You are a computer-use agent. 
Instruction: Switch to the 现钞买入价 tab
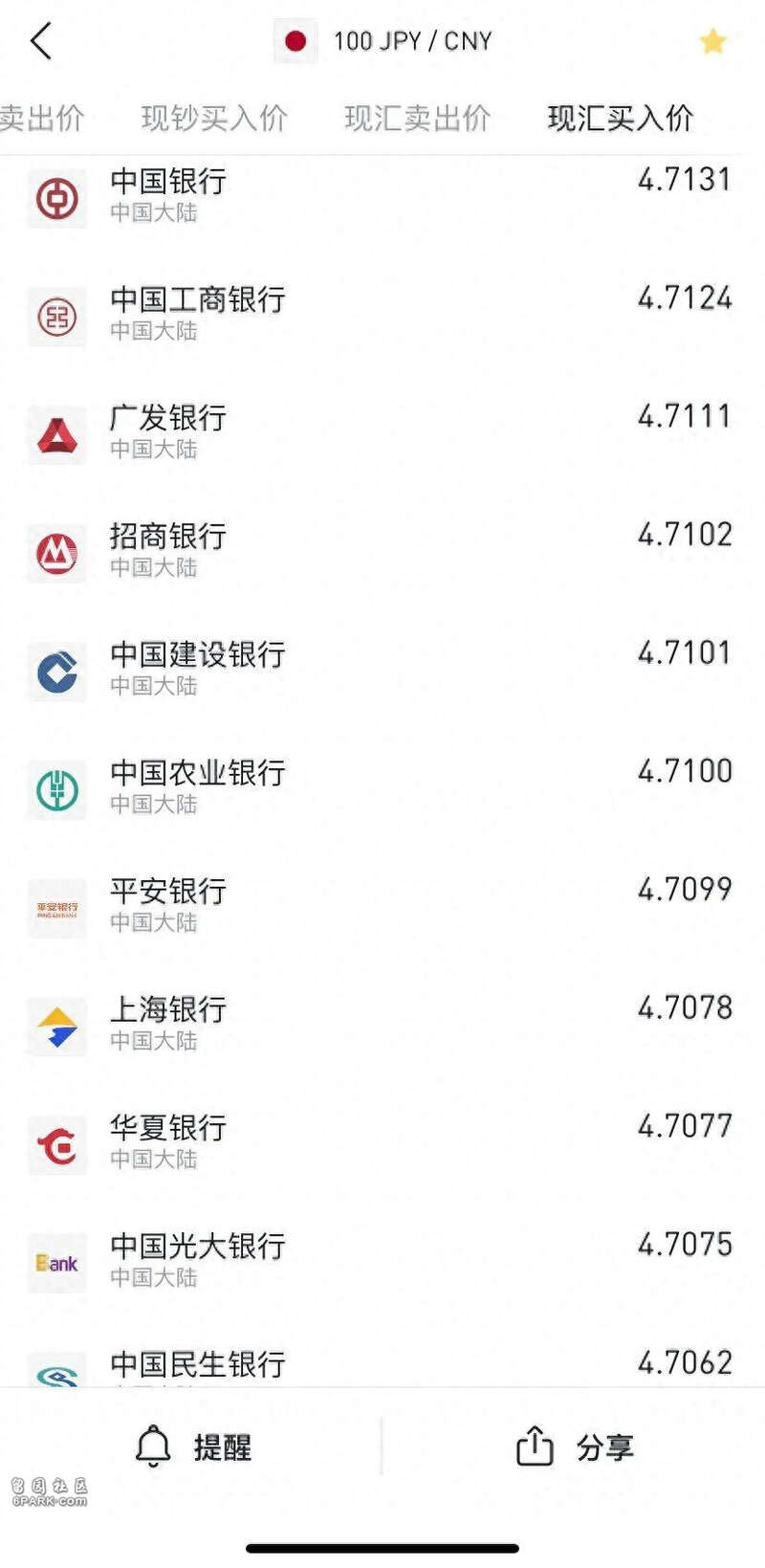click(x=214, y=118)
